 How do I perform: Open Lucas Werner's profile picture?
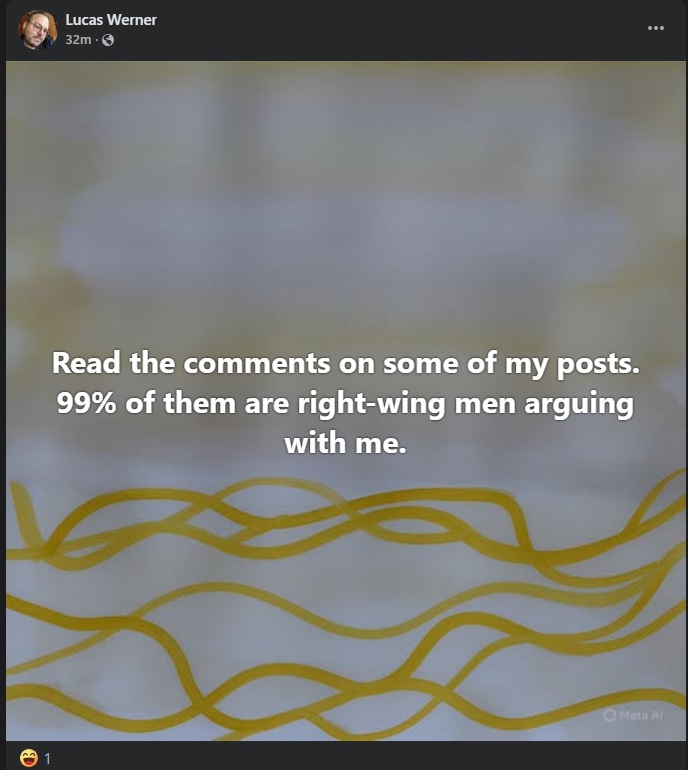tap(37, 29)
